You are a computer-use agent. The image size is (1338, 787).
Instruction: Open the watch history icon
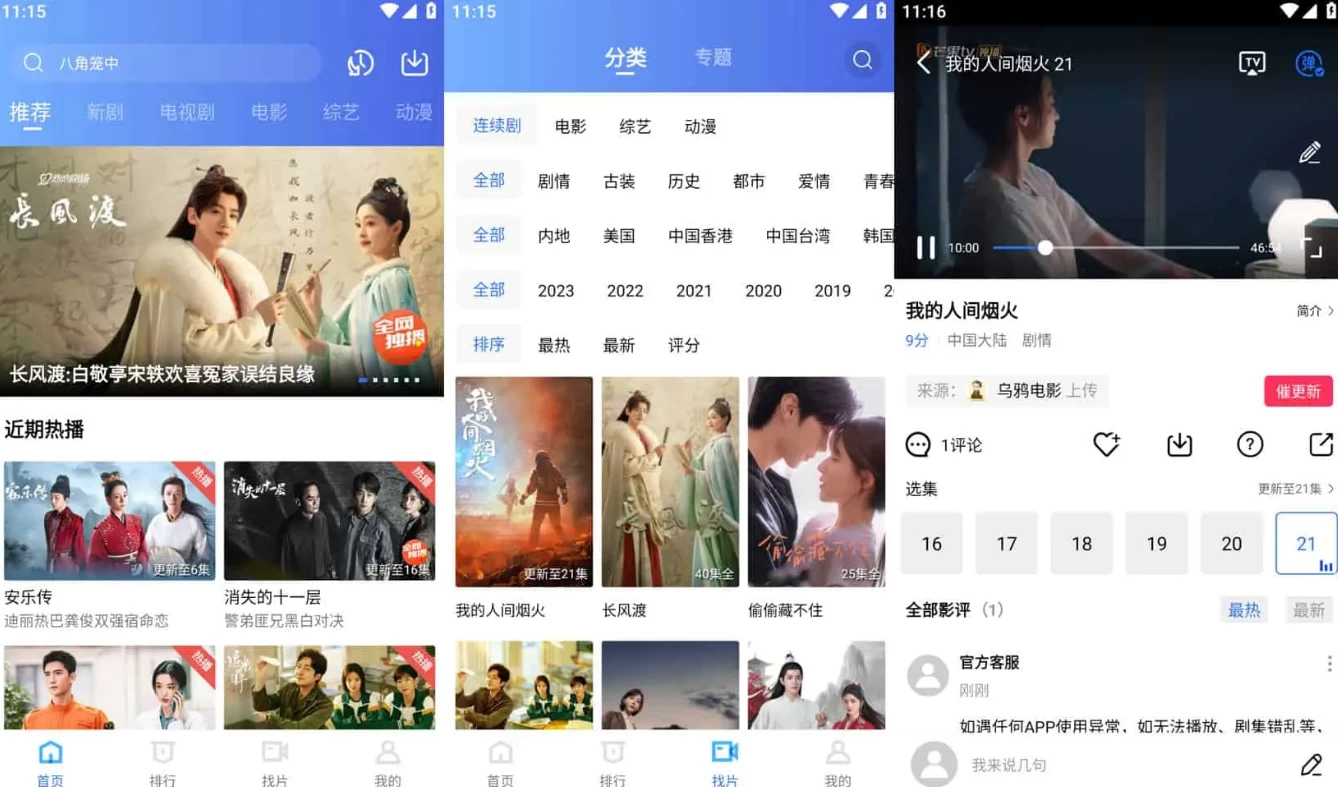click(x=361, y=63)
